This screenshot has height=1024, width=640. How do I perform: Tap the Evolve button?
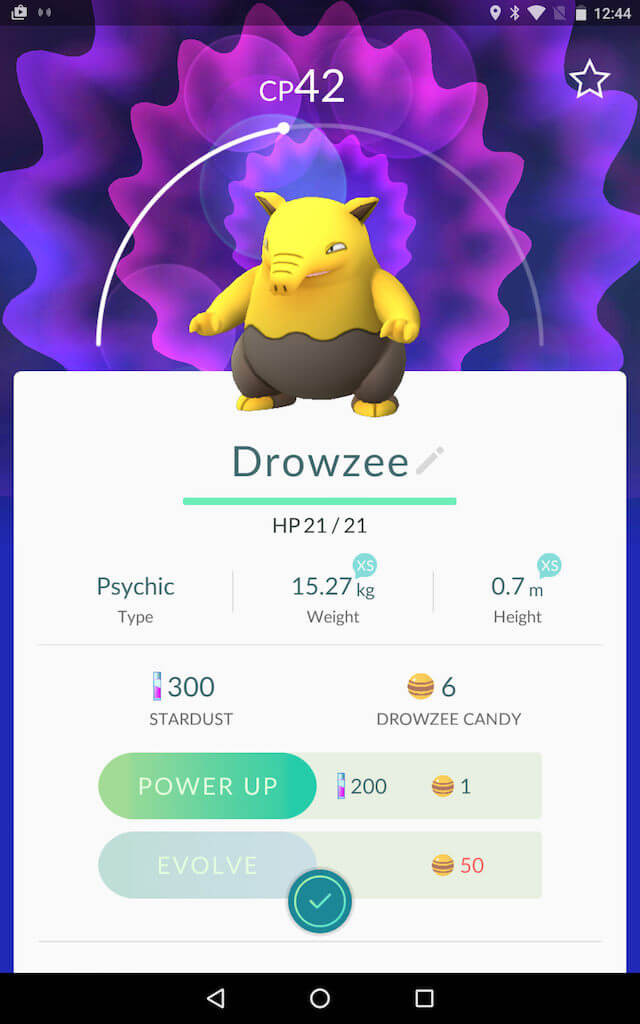[207, 865]
